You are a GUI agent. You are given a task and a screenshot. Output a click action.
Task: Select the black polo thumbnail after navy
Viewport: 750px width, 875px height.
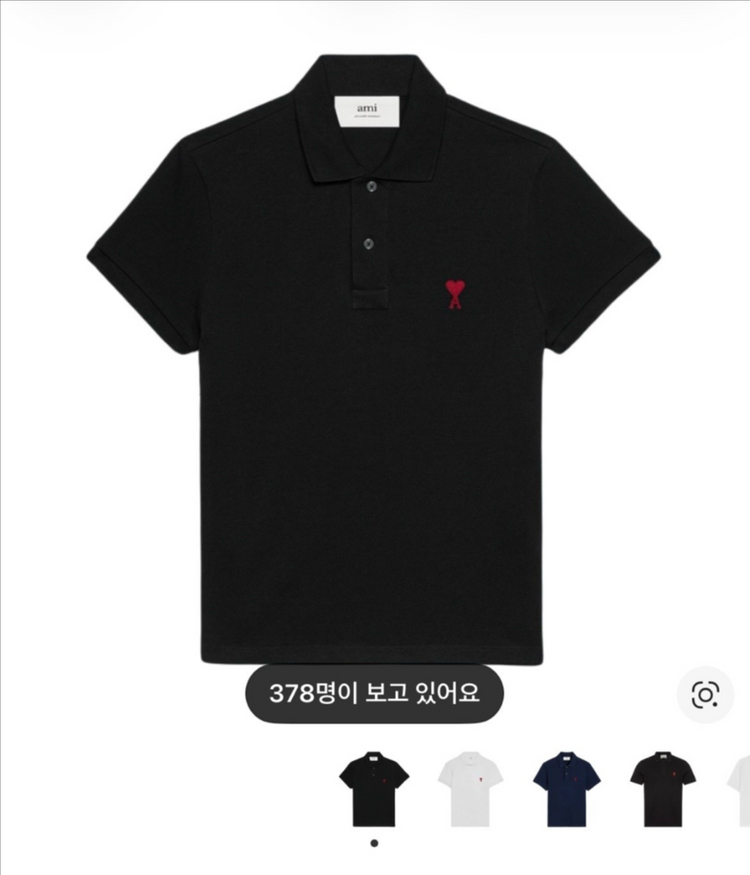click(x=662, y=789)
